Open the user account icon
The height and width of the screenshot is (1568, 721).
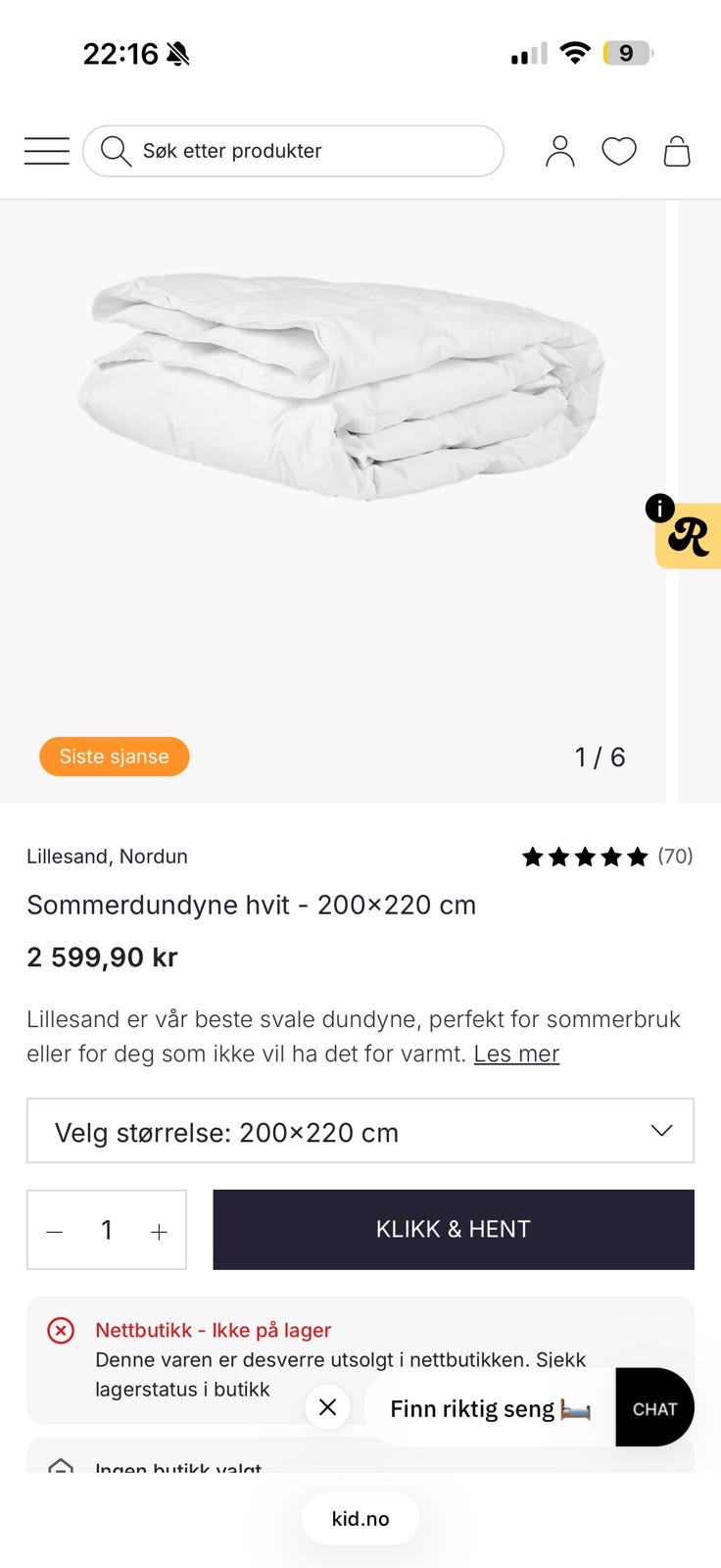pyautogui.click(x=559, y=151)
